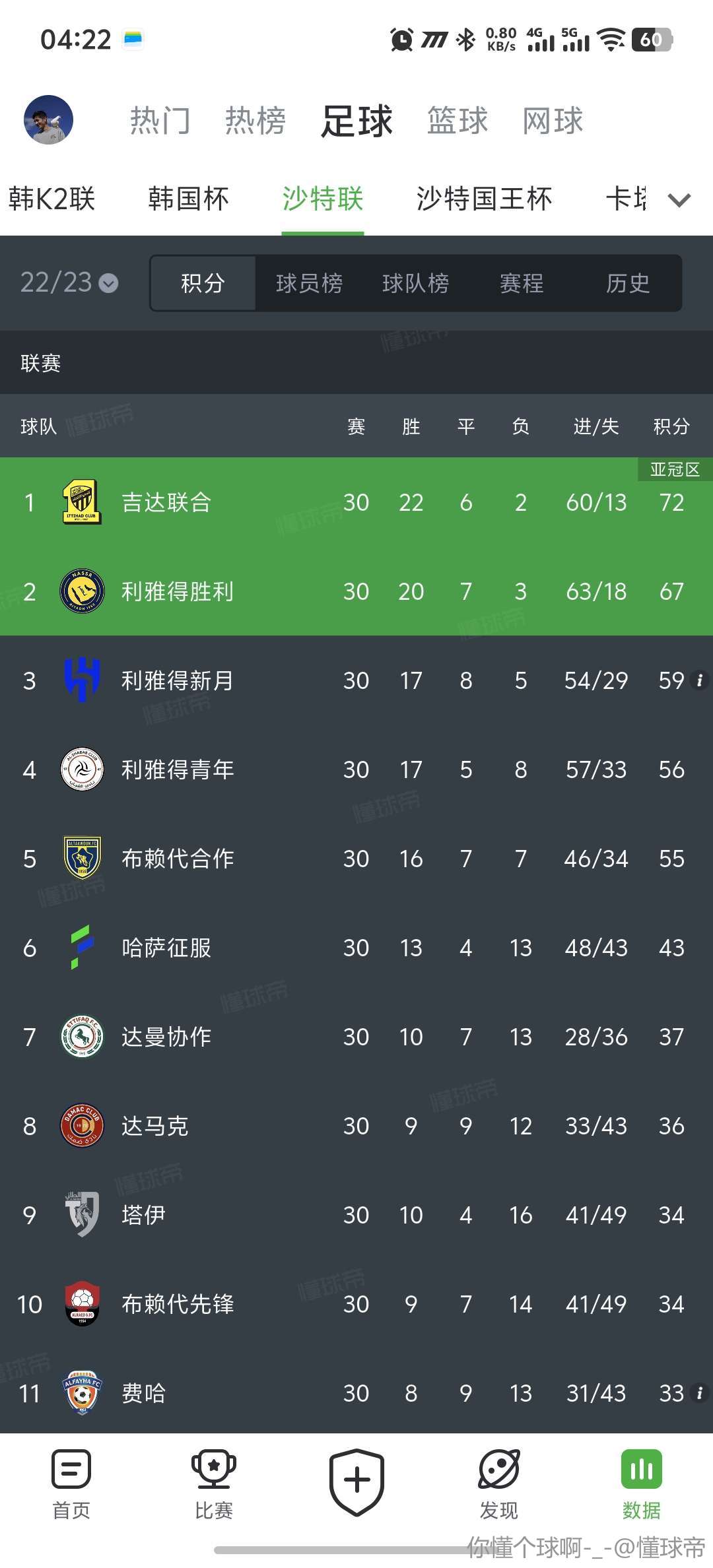Open the profile avatar

(48, 120)
